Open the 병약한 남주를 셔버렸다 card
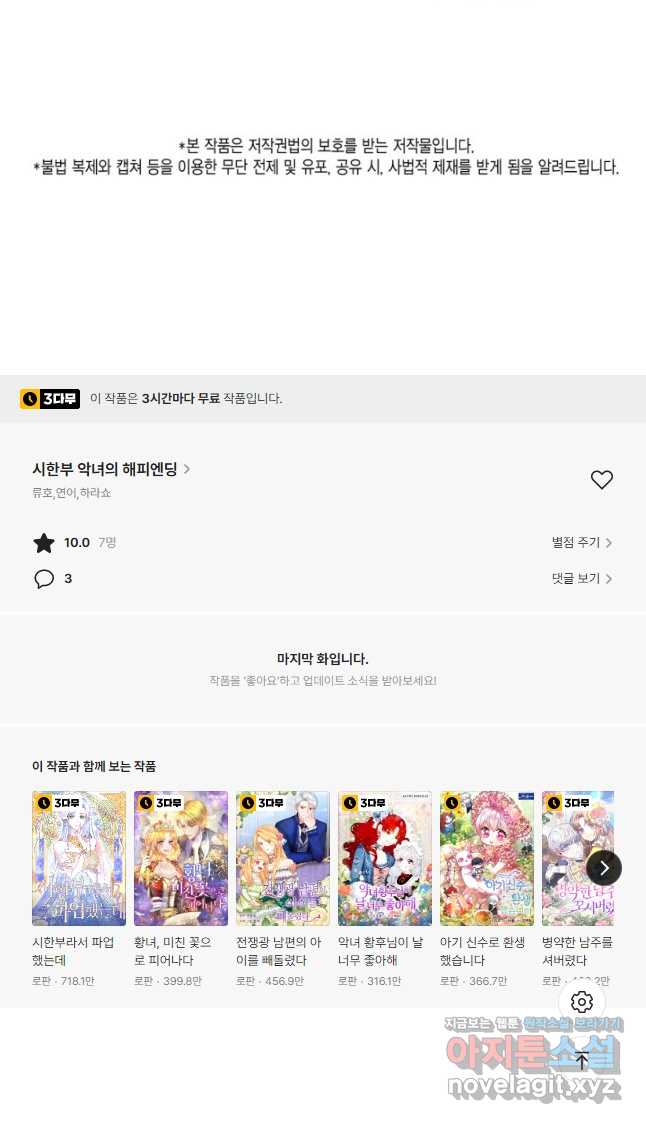The height and width of the screenshot is (1124, 646). (578, 889)
